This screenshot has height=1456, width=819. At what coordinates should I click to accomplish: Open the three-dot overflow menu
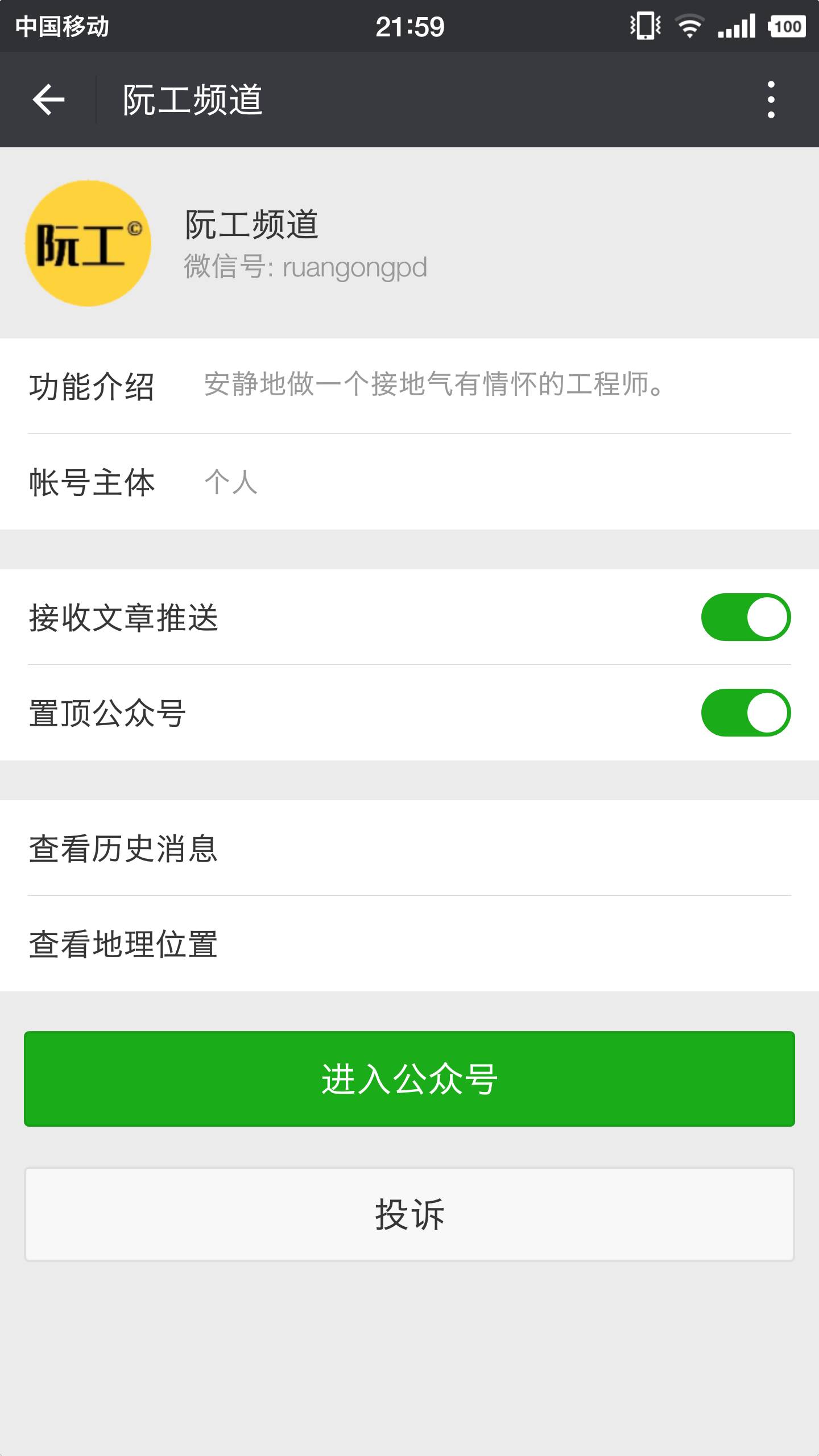[771, 100]
